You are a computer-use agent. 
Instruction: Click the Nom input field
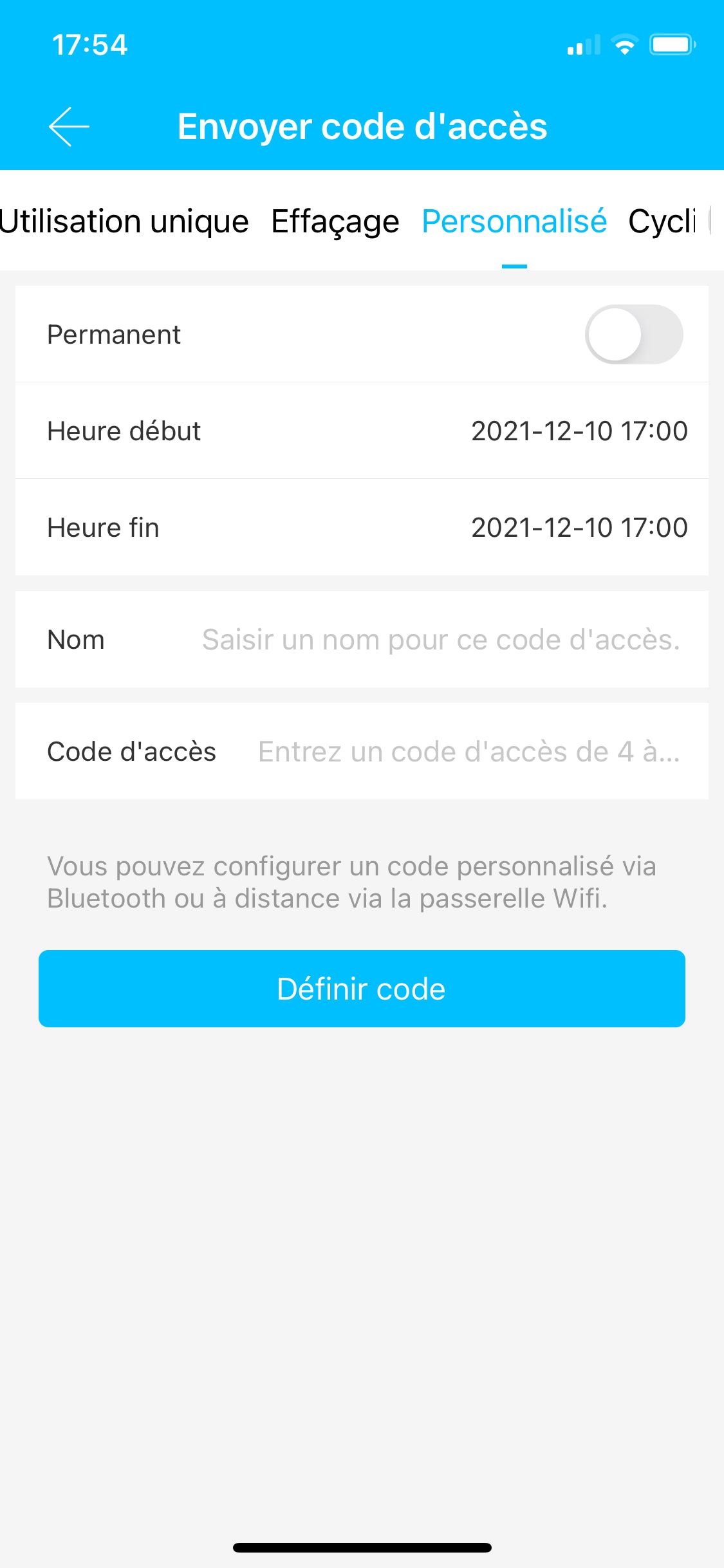(441, 639)
